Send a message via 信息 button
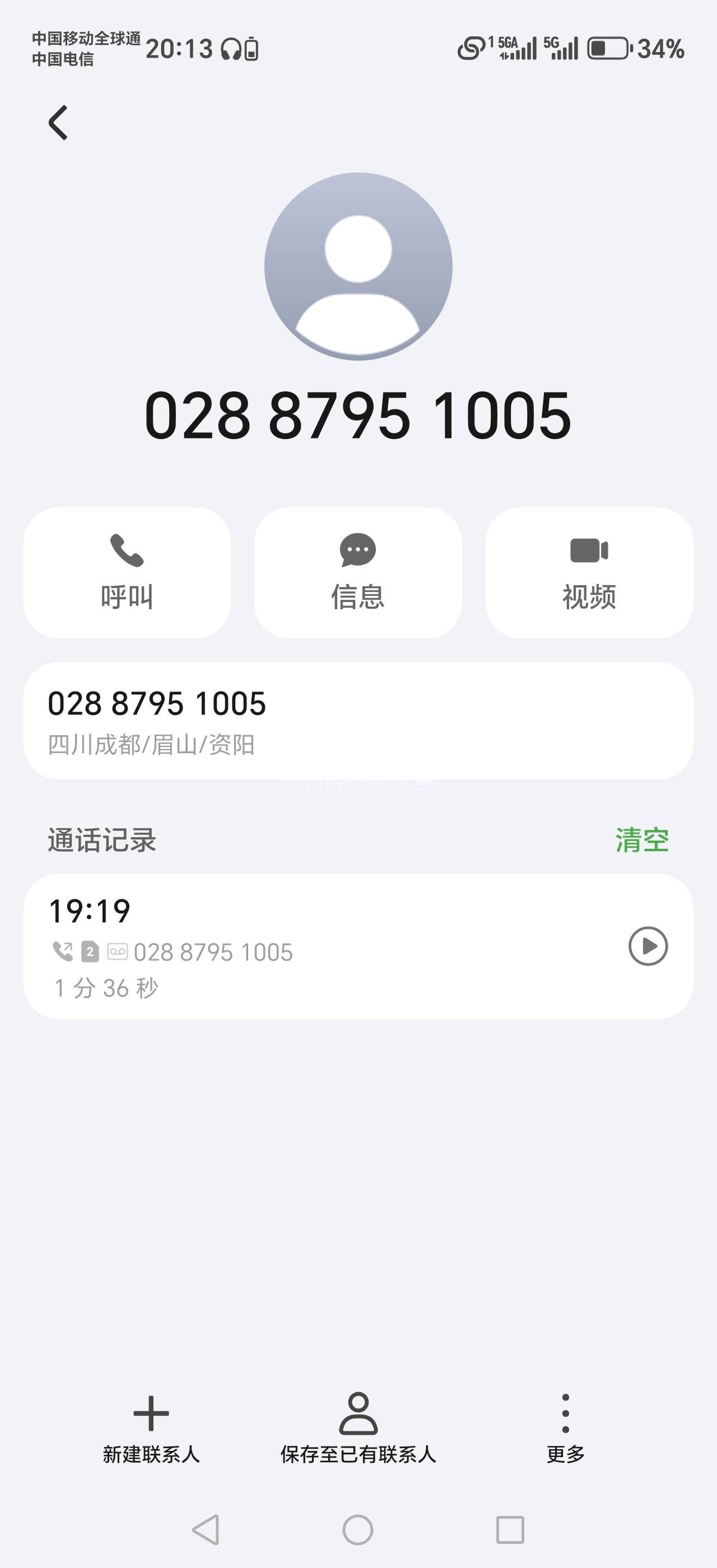This screenshot has height=1568, width=717. pyautogui.click(x=358, y=573)
